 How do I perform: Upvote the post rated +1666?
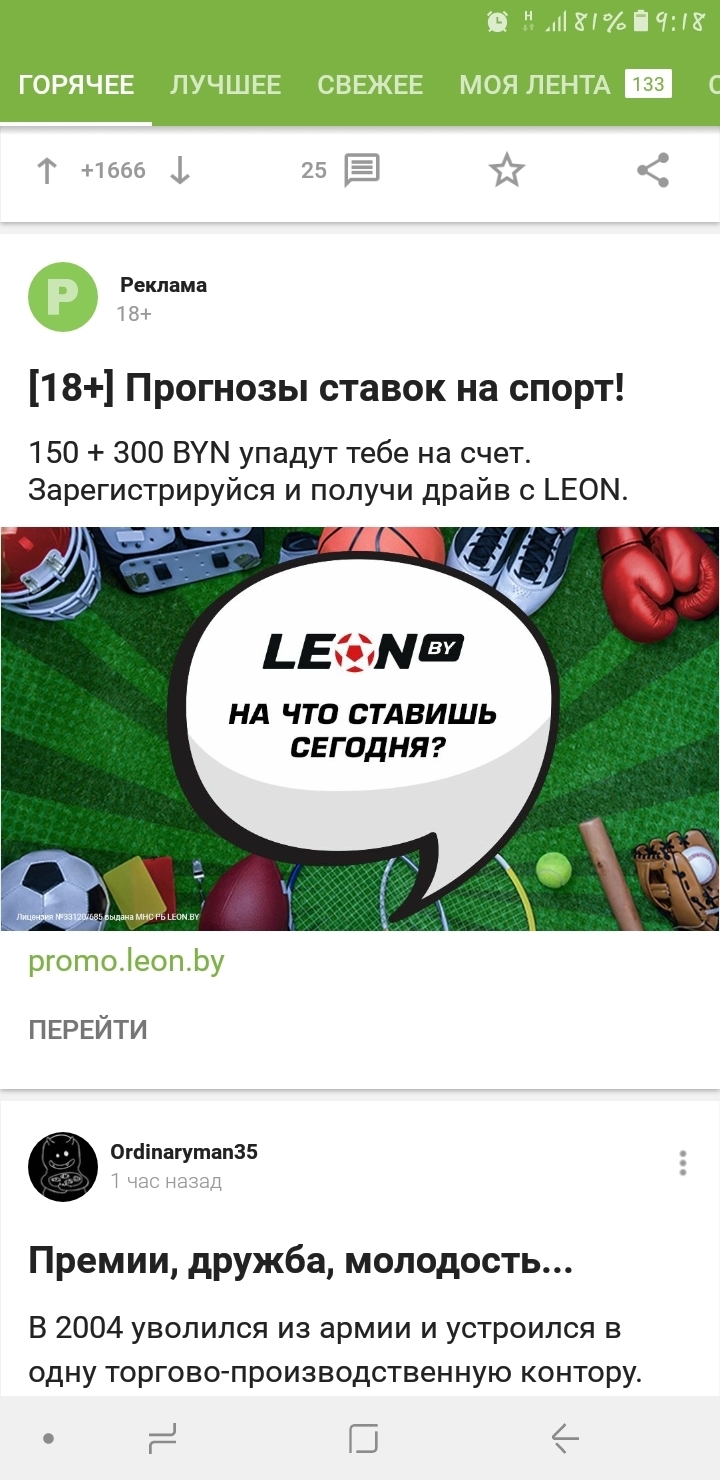[x=46, y=171]
